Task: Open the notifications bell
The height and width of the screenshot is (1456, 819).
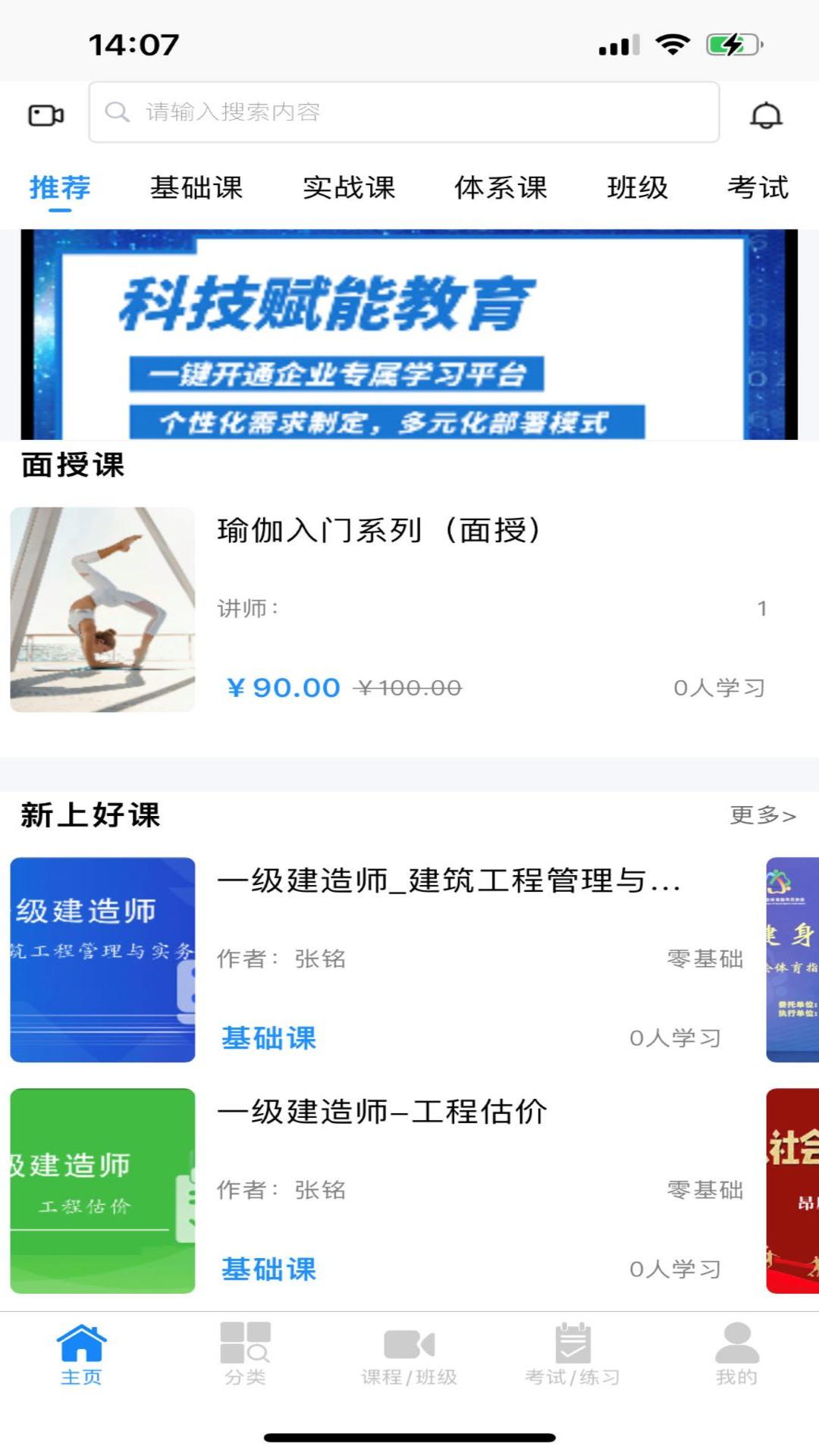Action: click(x=766, y=115)
